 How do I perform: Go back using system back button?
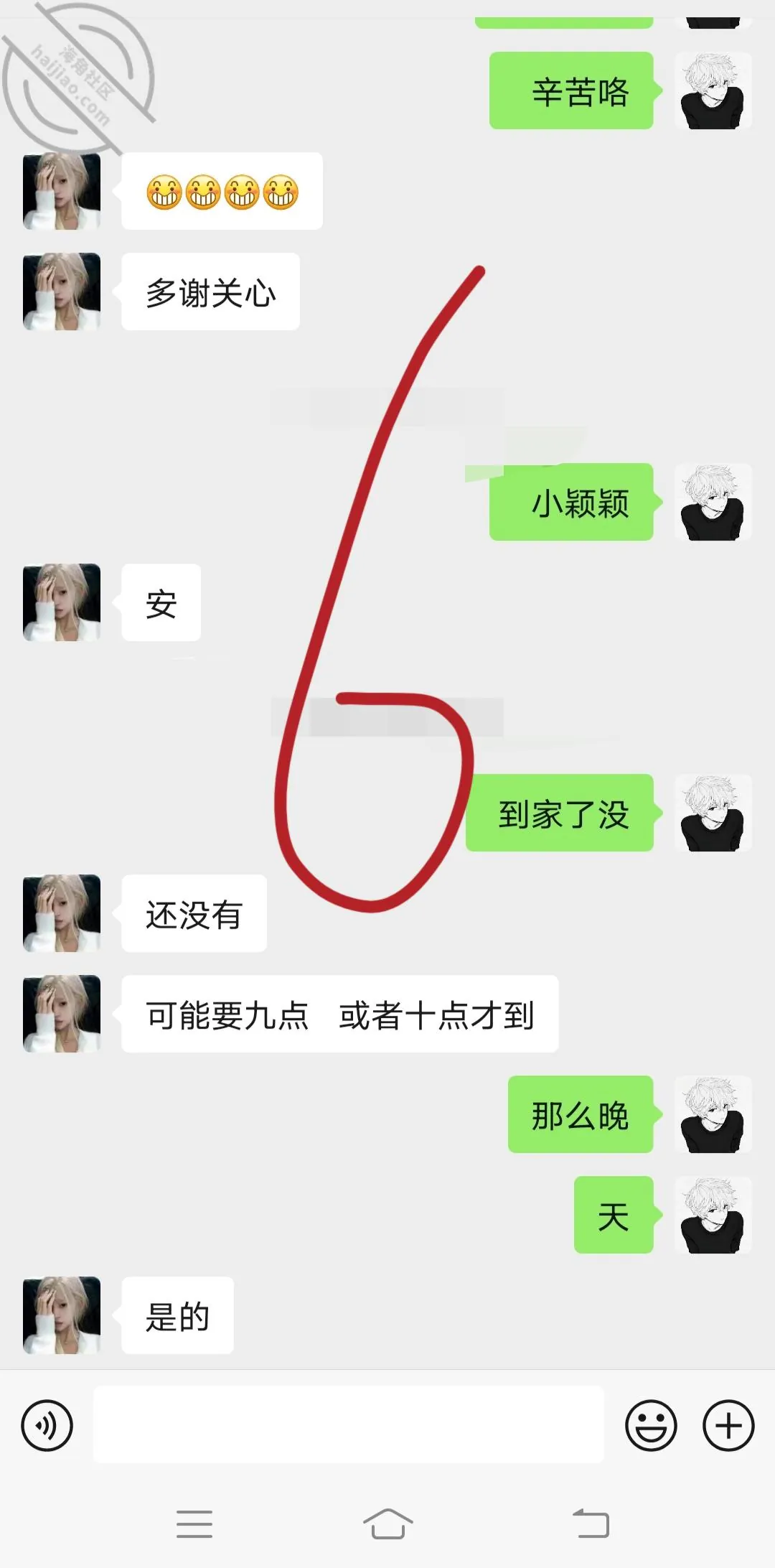pos(591,1523)
